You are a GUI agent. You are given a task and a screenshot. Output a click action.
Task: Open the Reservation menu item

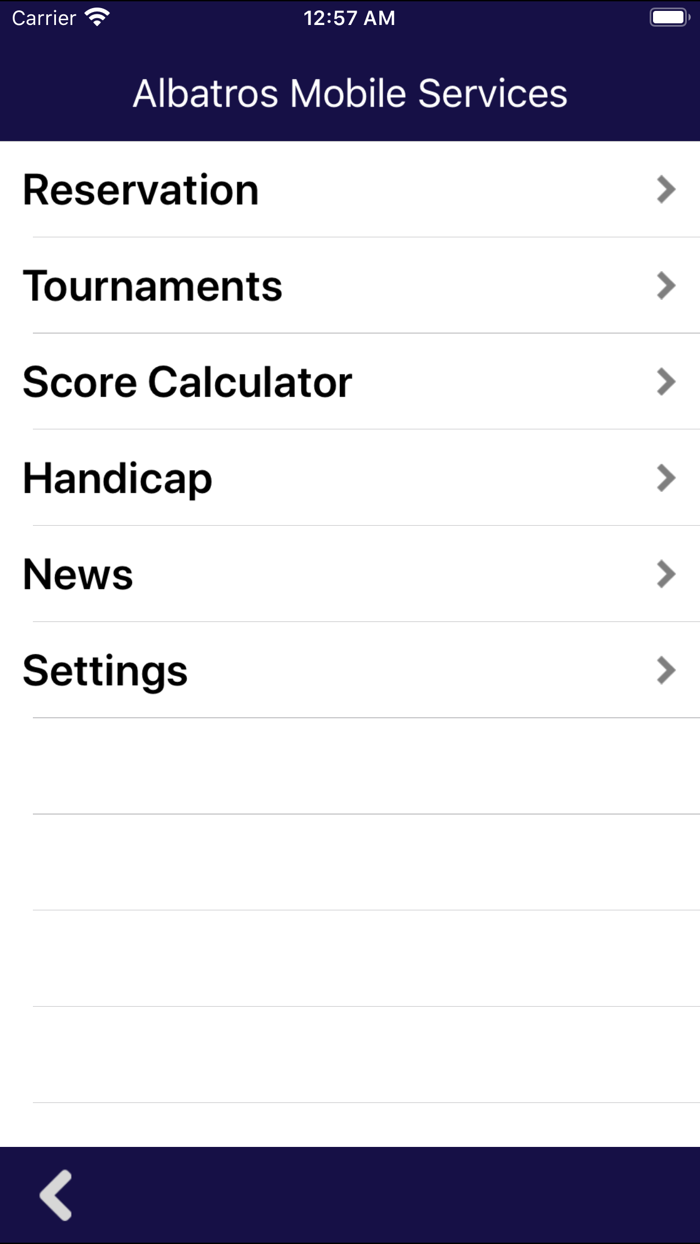pyautogui.click(x=350, y=190)
